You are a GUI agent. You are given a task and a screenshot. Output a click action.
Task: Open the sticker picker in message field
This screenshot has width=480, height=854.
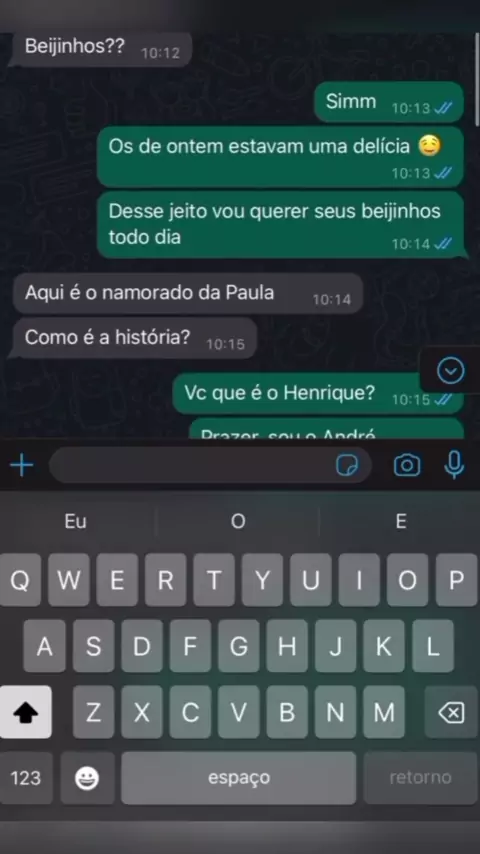[347, 466]
